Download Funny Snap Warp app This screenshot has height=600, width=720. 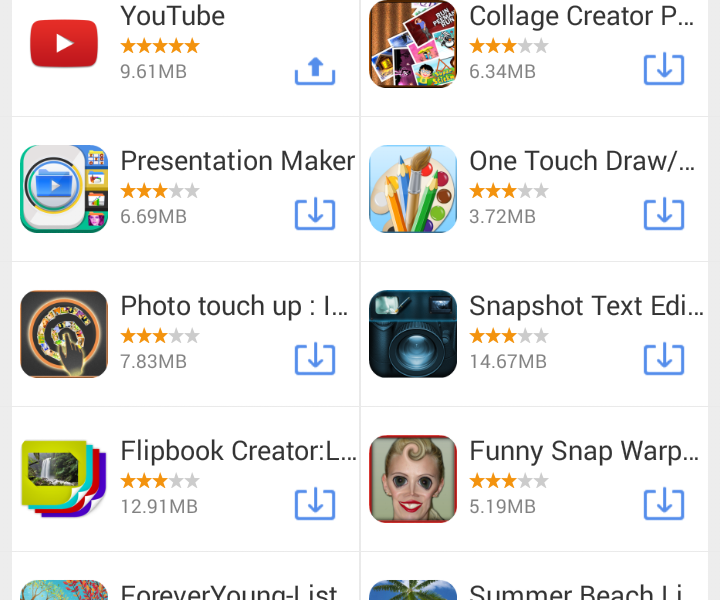point(663,504)
